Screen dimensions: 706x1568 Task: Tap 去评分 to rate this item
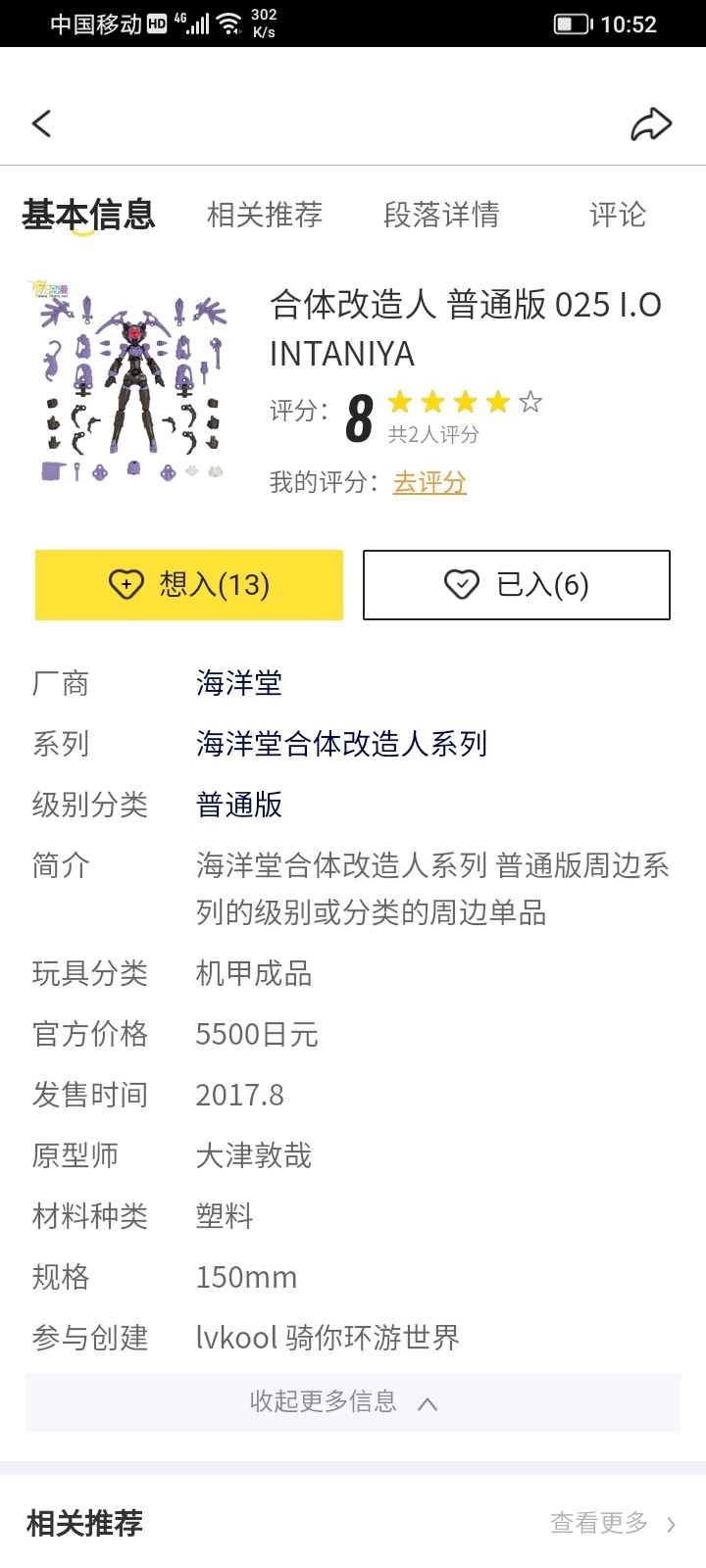(x=429, y=482)
